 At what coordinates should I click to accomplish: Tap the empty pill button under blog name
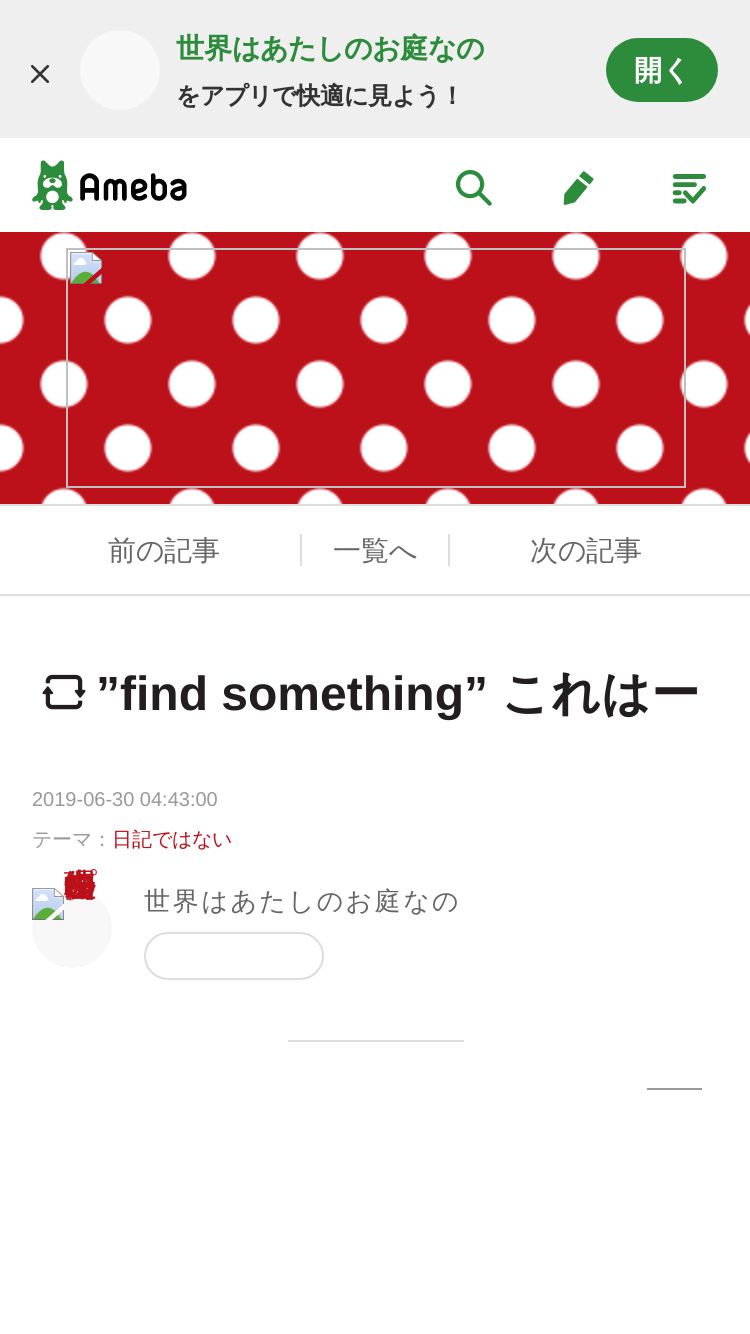[234, 956]
